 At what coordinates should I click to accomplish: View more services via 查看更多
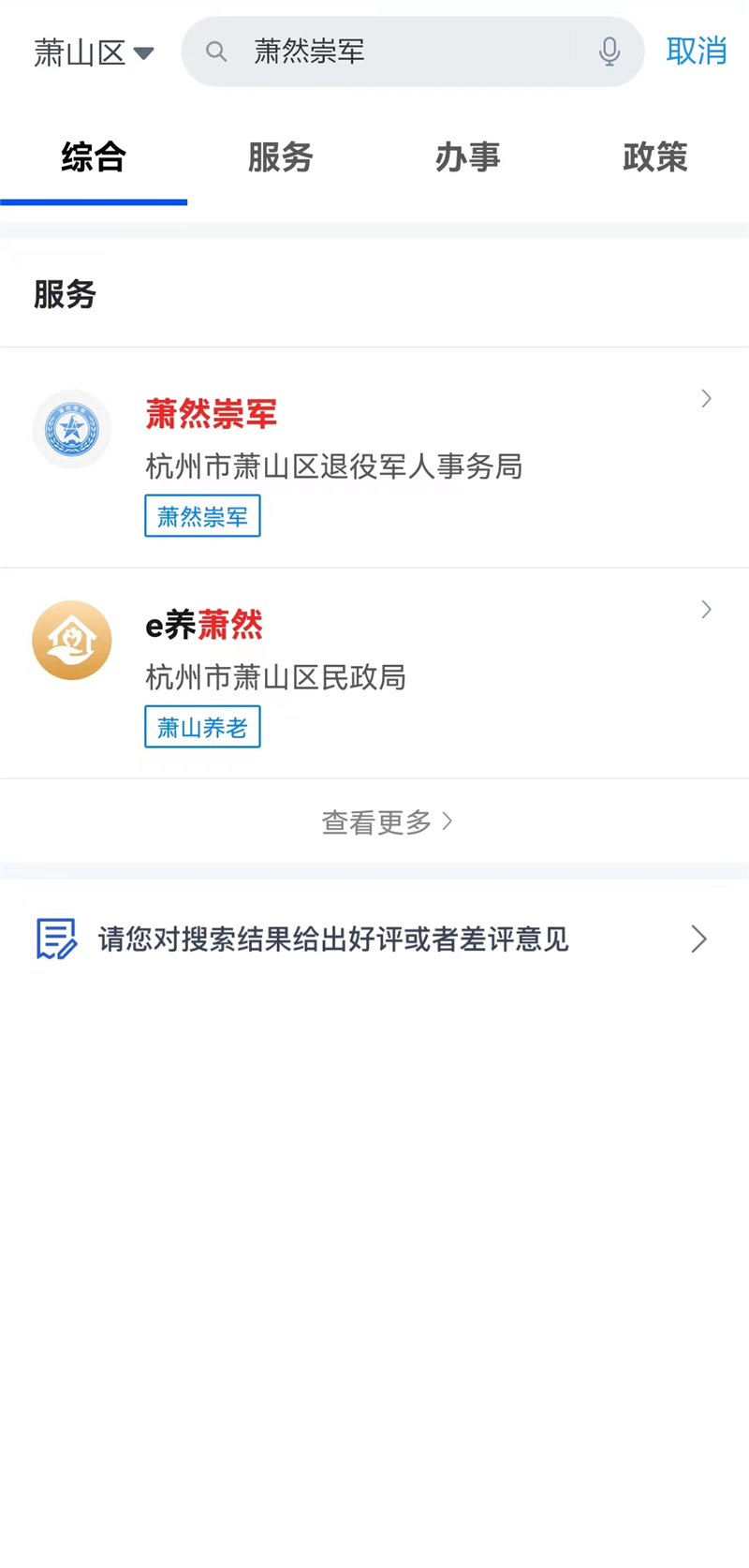click(386, 821)
